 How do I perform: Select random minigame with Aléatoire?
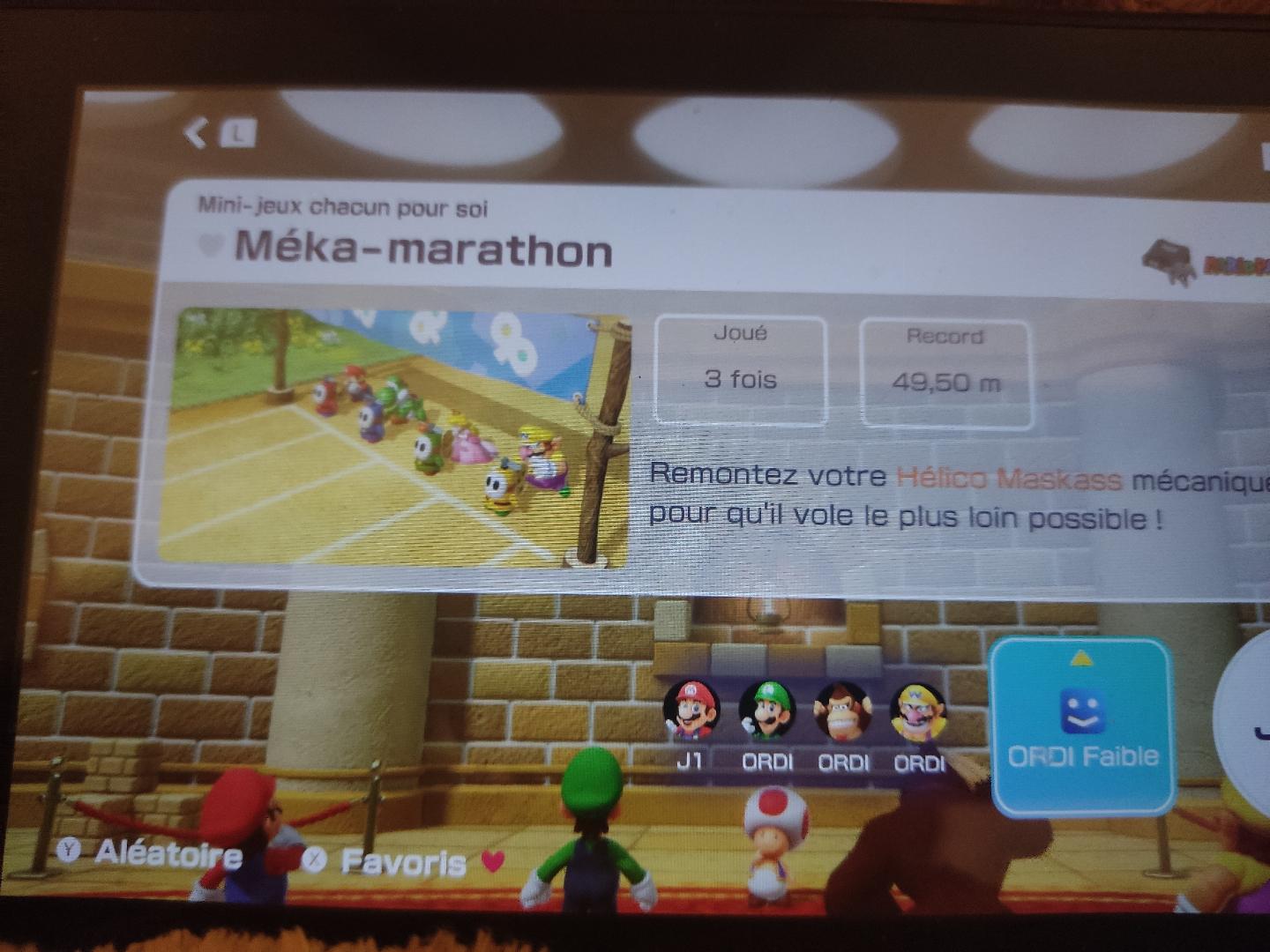(150, 852)
